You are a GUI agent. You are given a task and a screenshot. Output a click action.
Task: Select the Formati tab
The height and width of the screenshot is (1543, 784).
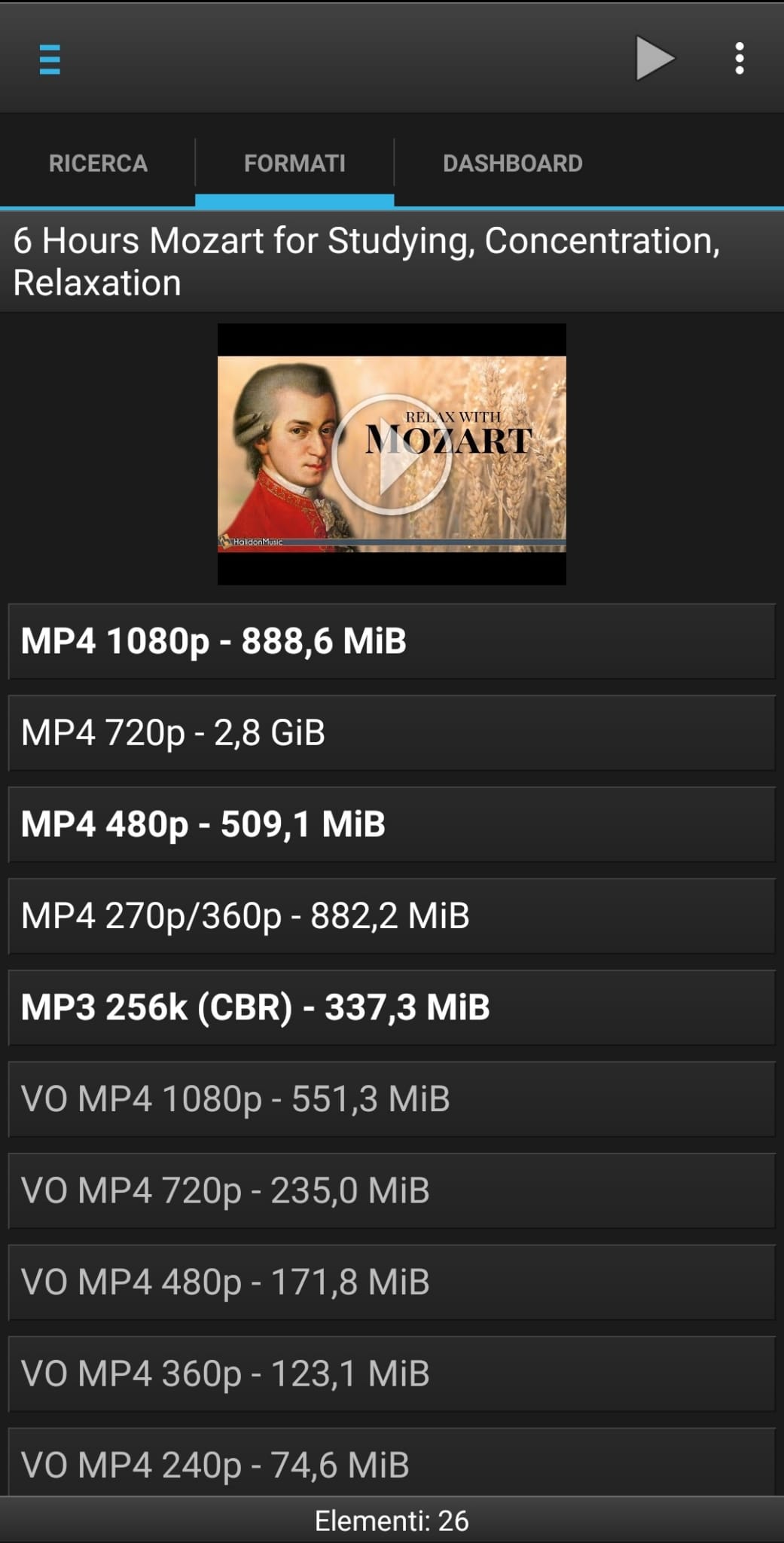tap(294, 163)
